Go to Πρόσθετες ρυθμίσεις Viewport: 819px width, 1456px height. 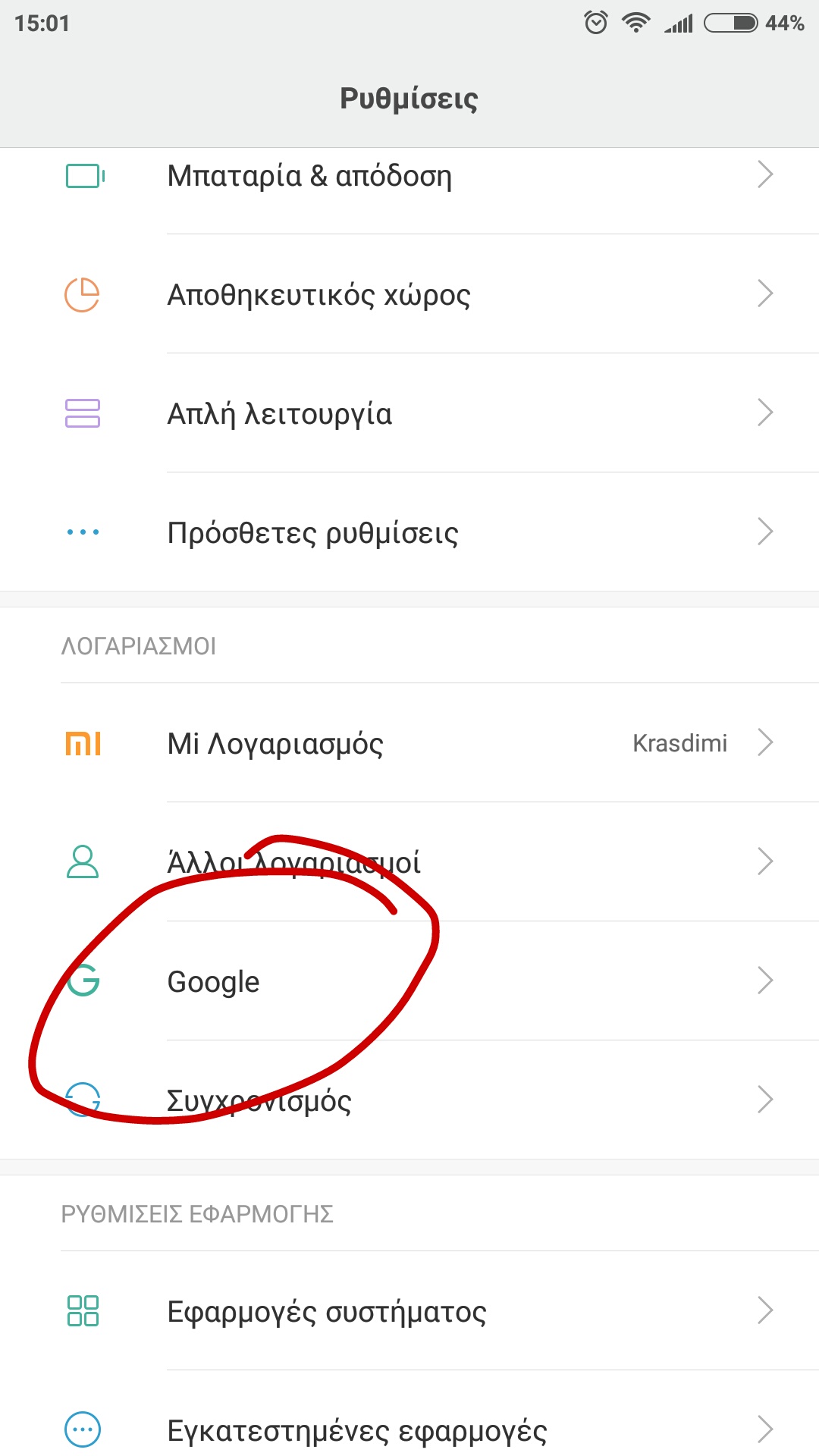point(409,532)
